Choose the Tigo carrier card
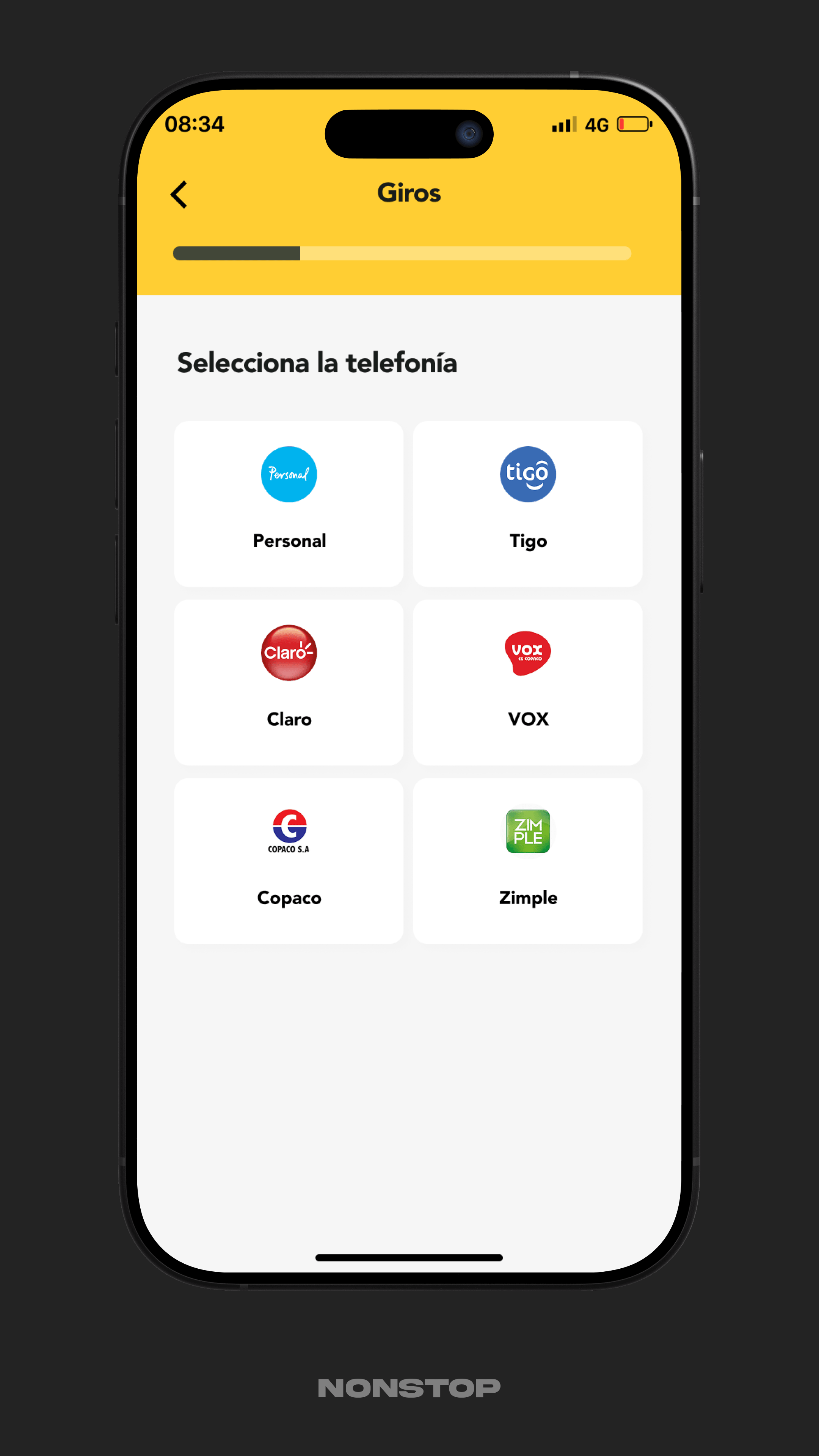The image size is (819, 1456). [527, 503]
